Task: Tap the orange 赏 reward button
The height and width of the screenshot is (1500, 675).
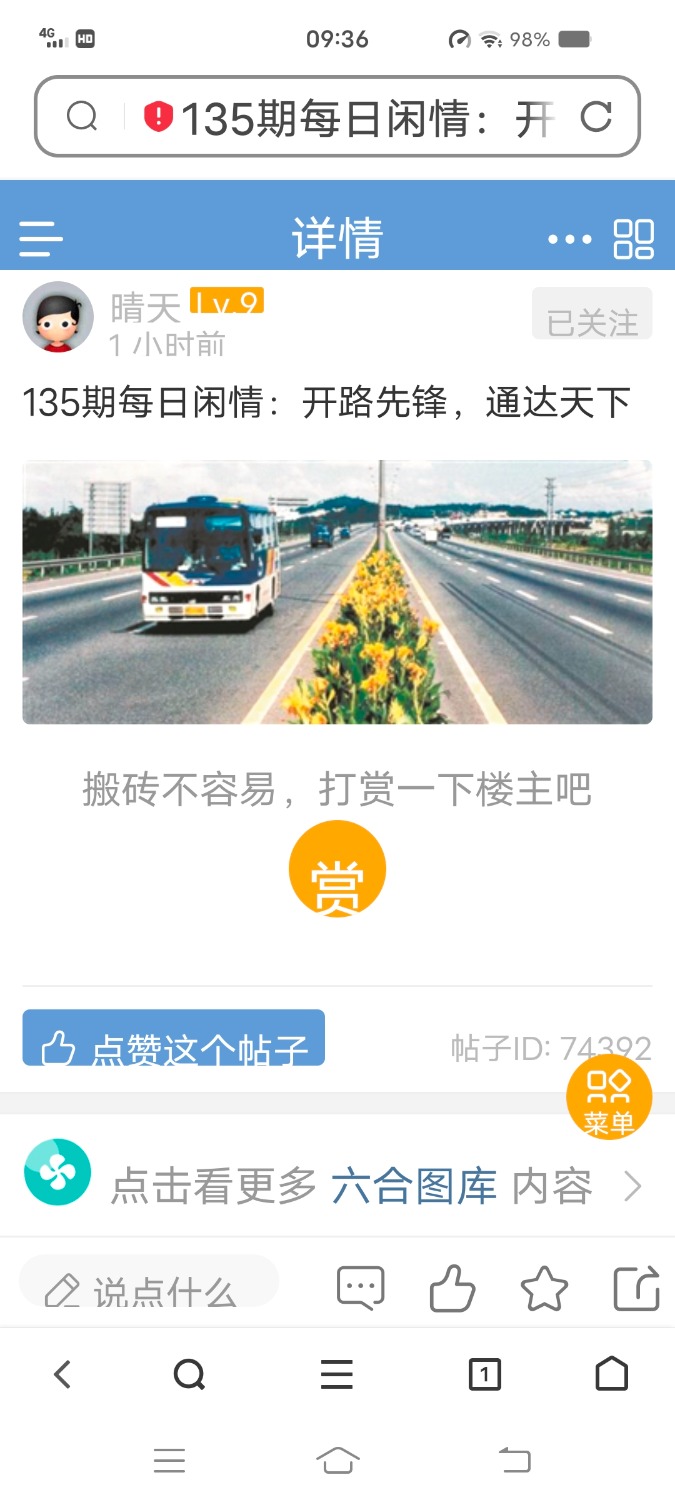Action: click(337, 870)
